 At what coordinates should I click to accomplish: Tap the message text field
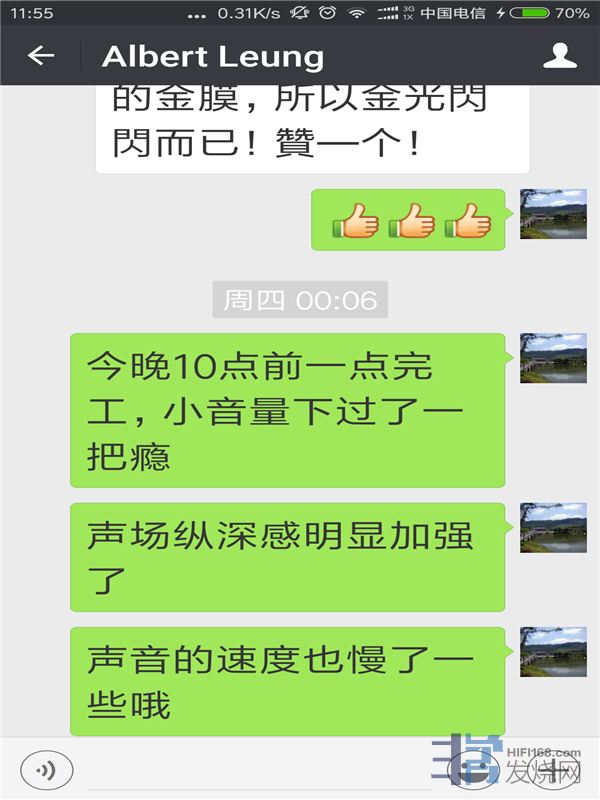click(x=260, y=771)
